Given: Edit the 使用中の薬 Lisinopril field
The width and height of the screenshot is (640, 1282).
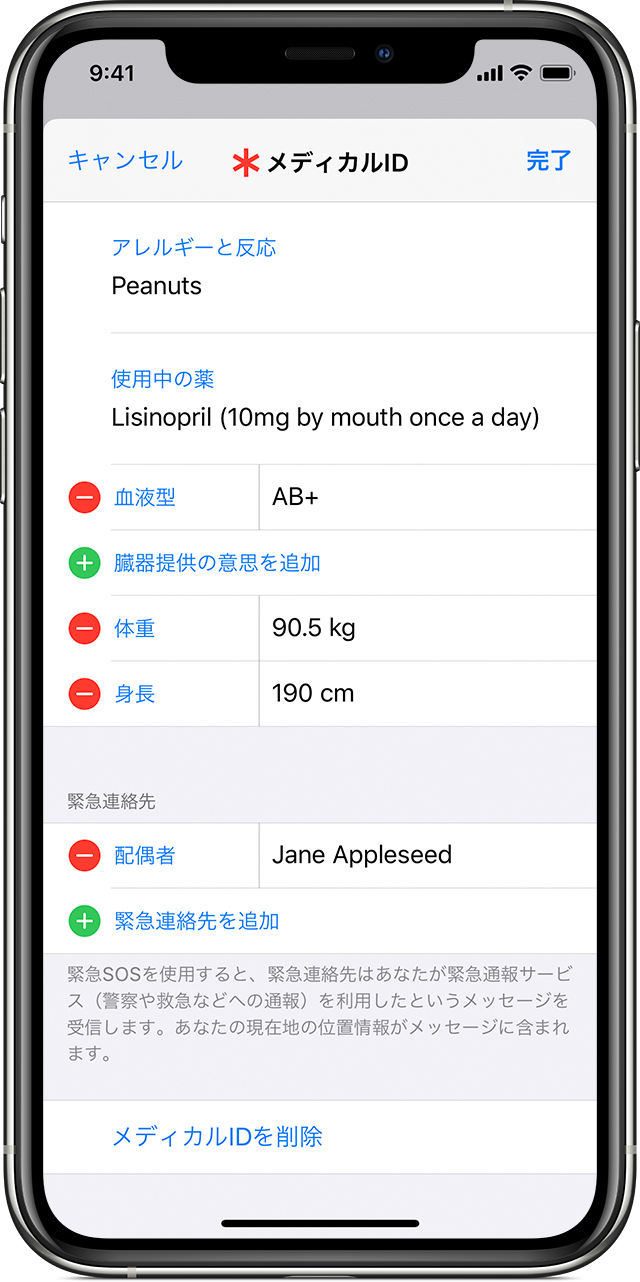Looking at the screenshot, I should (x=325, y=418).
